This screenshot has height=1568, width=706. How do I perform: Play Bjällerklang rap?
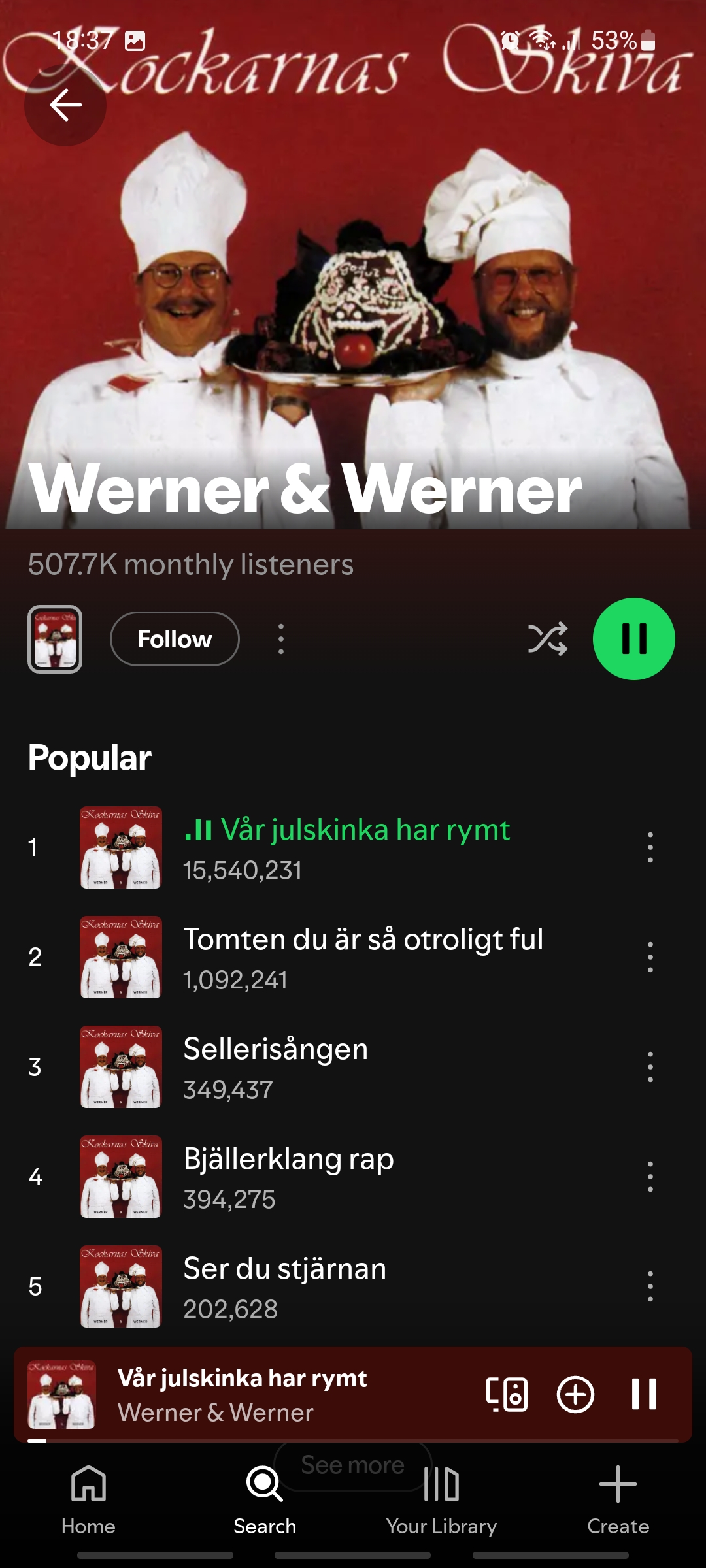(x=353, y=1177)
